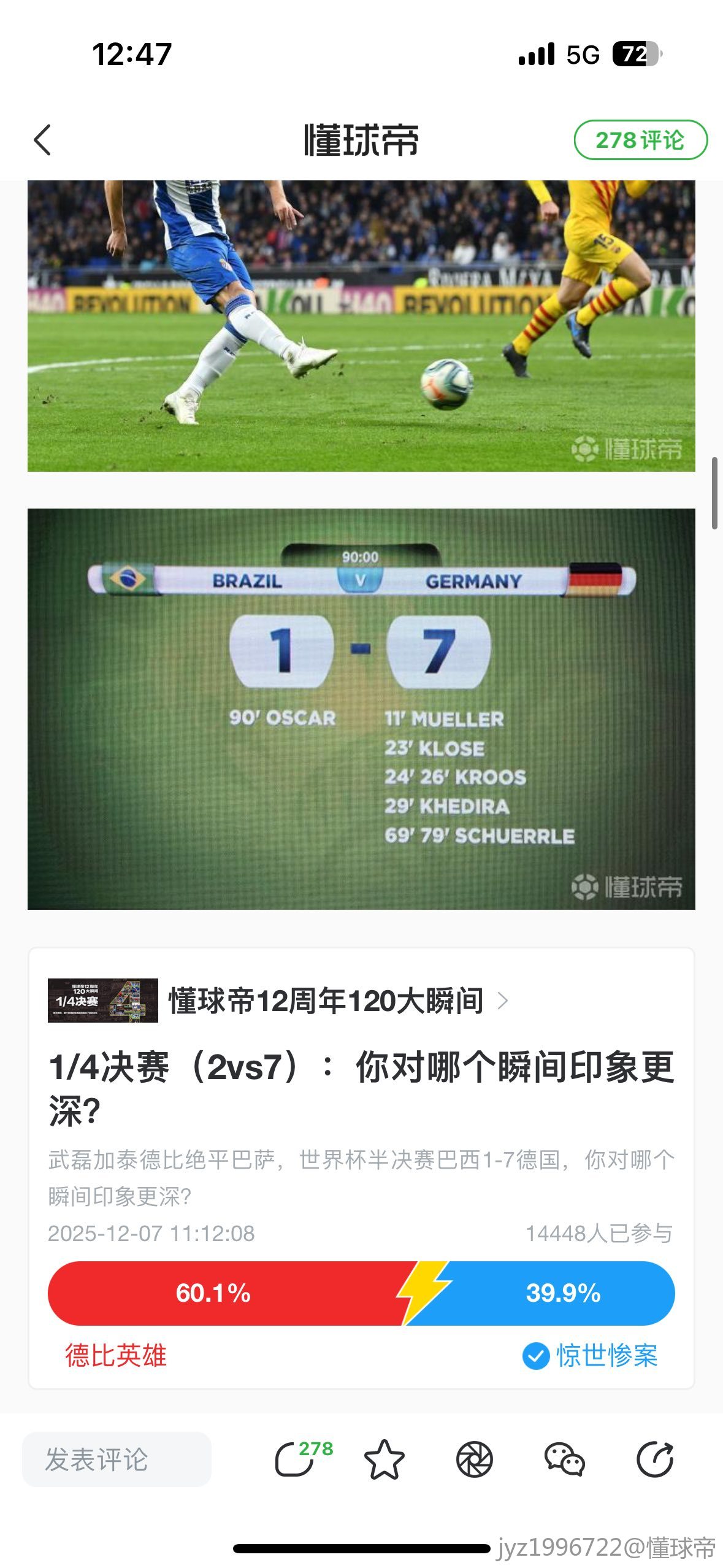Select the 惊世惨案 blue poll option

pos(563,1293)
